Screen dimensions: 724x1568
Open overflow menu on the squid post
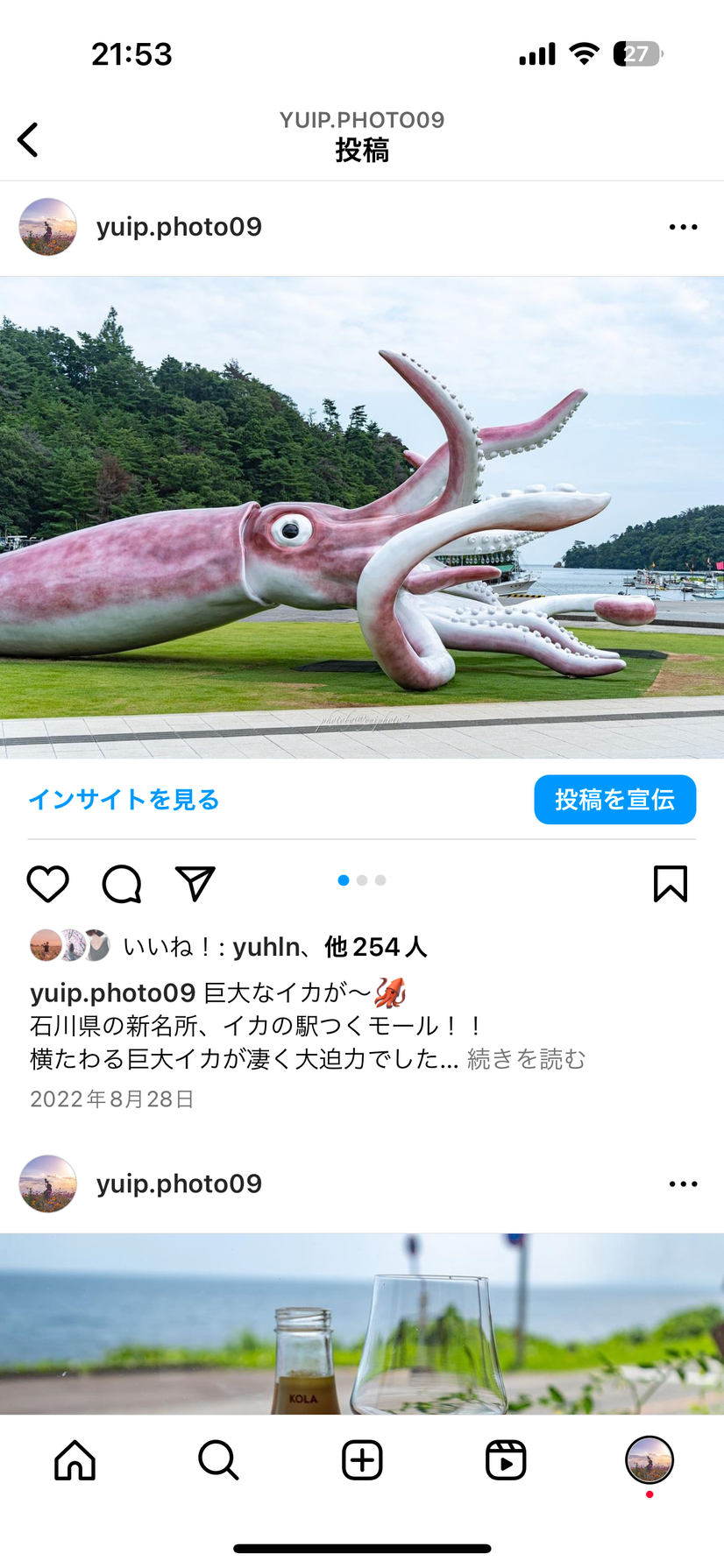pyautogui.click(x=683, y=227)
